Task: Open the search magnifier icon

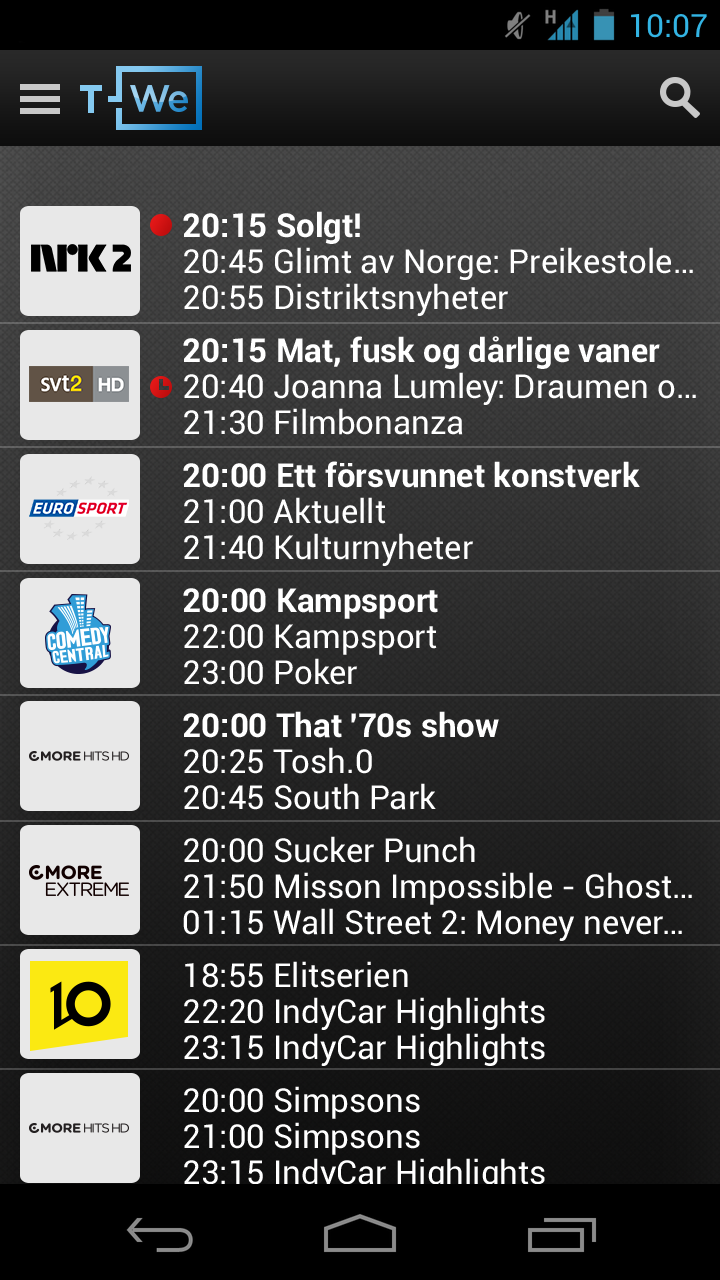Action: [x=679, y=98]
